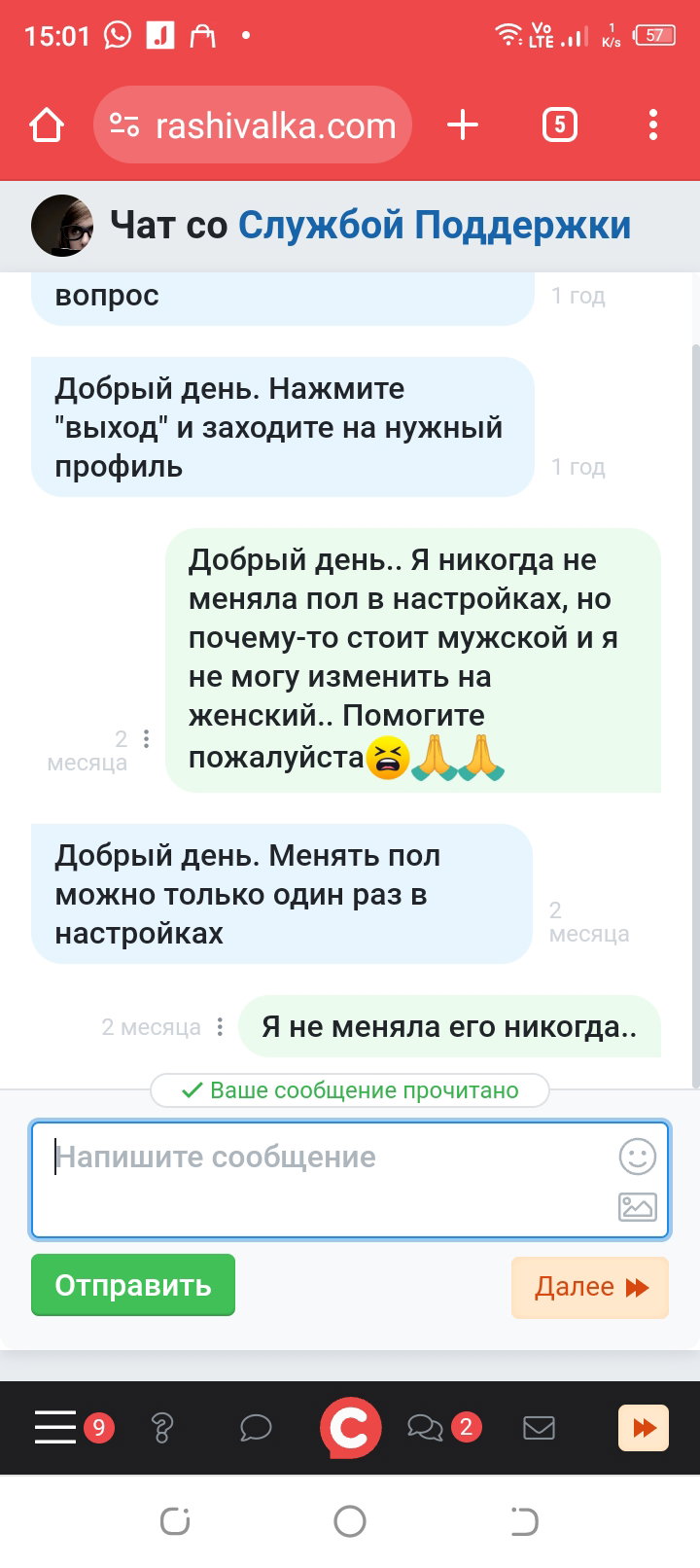This screenshot has width=700, height=1568.
Task: Open the mail envelope icon
Action: tap(539, 1428)
